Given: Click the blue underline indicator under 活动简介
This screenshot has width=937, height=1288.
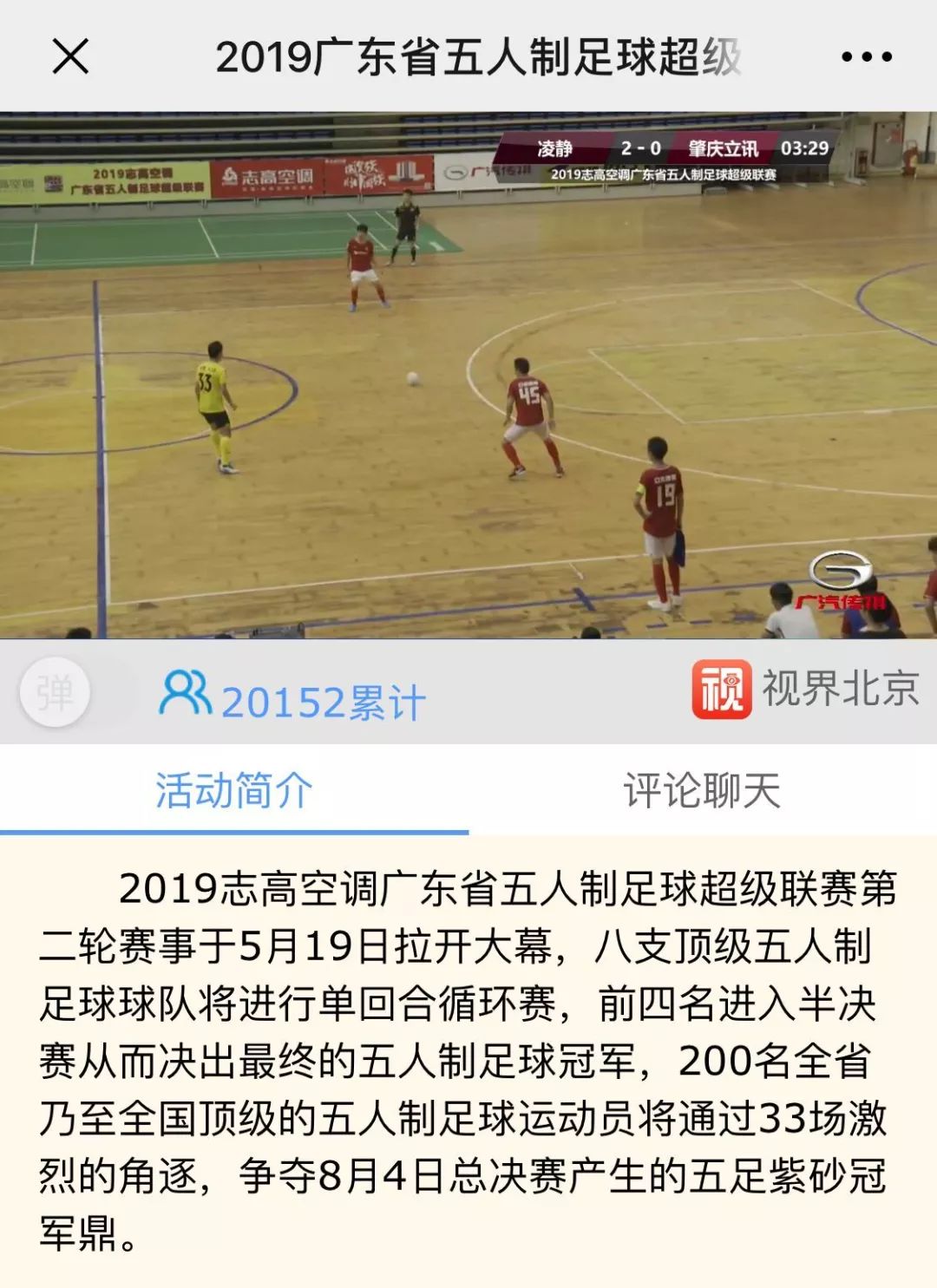Looking at the screenshot, I should pyautogui.click(x=234, y=826).
